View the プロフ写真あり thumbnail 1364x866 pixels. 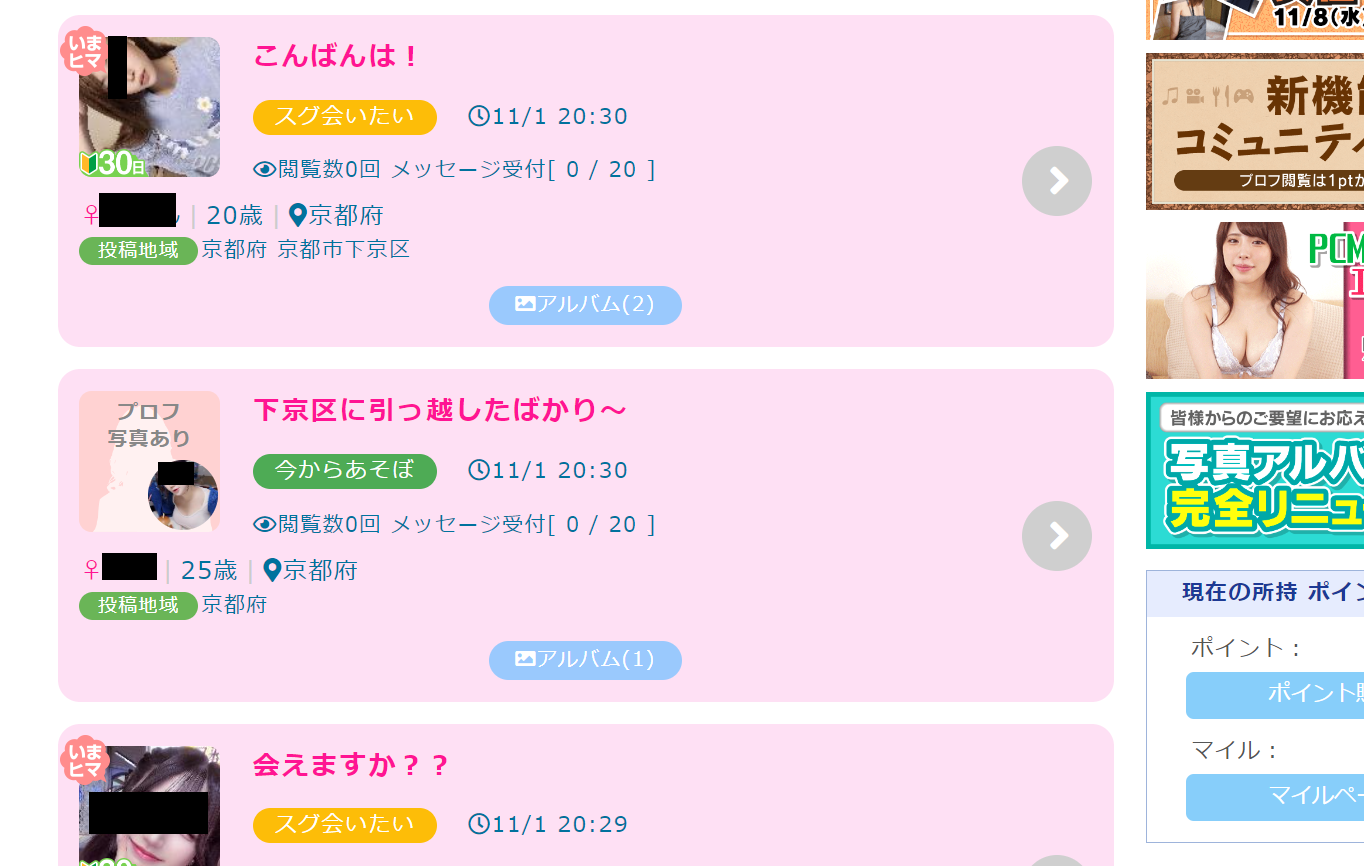click(x=149, y=461)
